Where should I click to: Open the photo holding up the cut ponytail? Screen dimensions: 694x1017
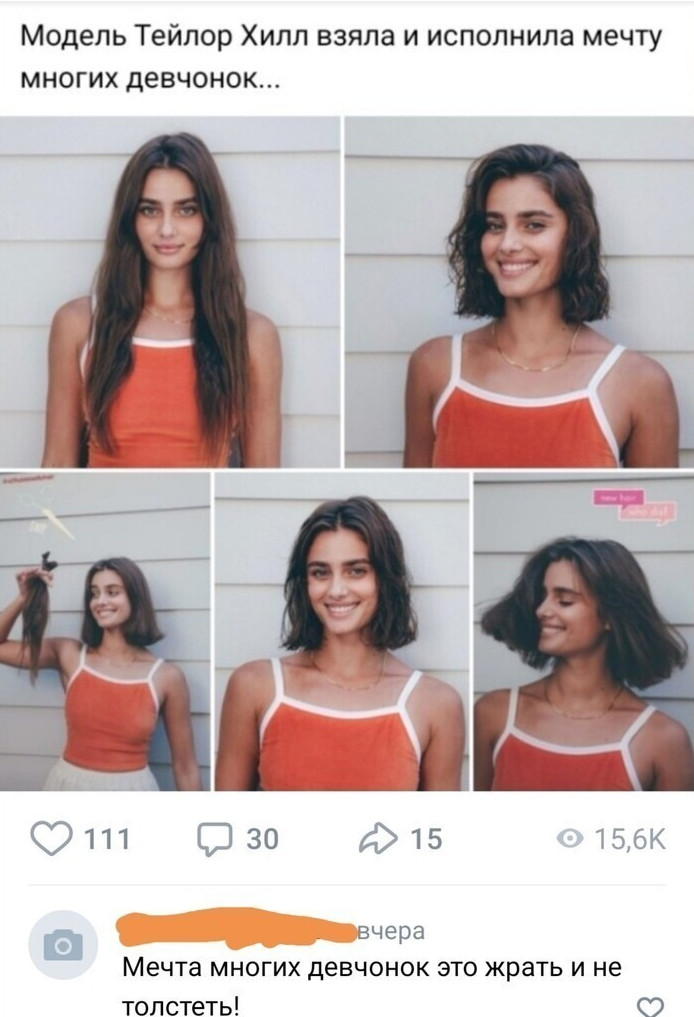(x=105, y=632)
